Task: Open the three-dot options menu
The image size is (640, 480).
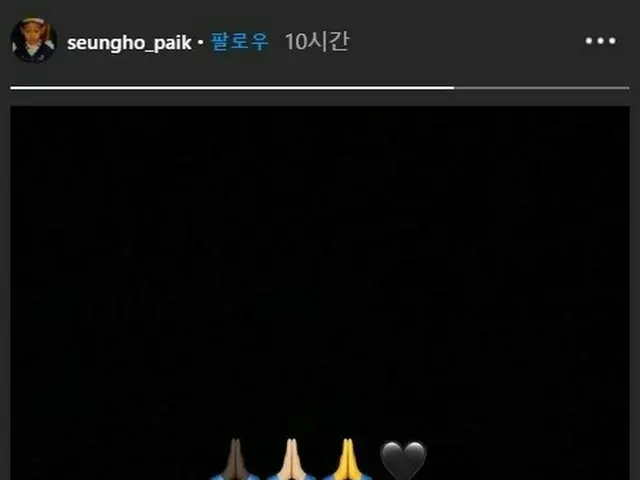Action: (x=600, y=41)
